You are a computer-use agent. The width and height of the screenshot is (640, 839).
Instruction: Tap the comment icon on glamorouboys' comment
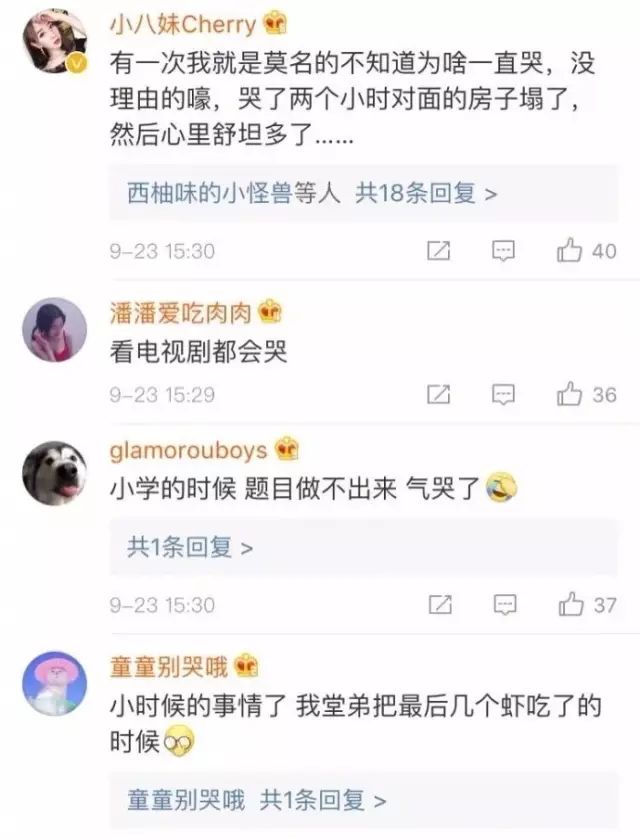504,604
